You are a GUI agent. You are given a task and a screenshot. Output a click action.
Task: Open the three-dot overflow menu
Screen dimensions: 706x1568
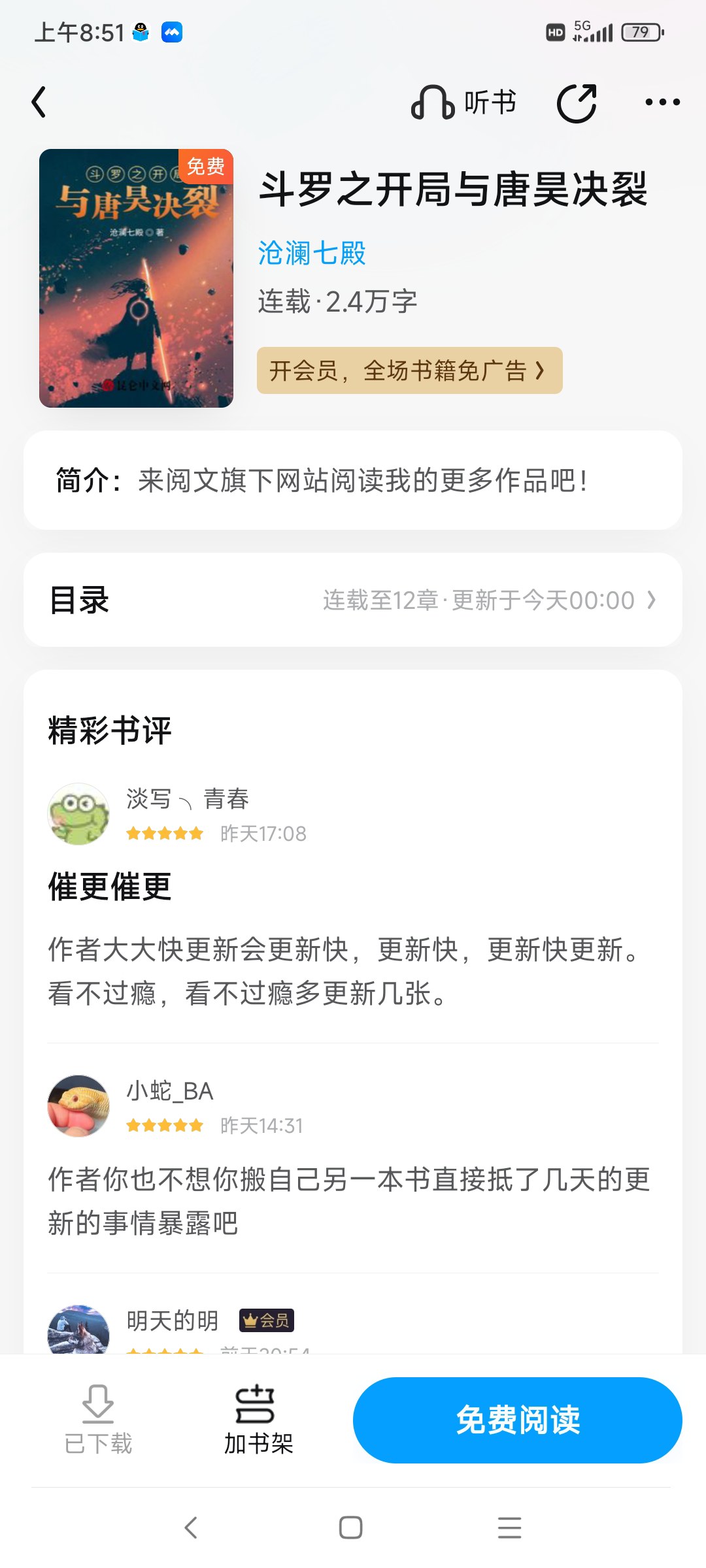(662, 103)
